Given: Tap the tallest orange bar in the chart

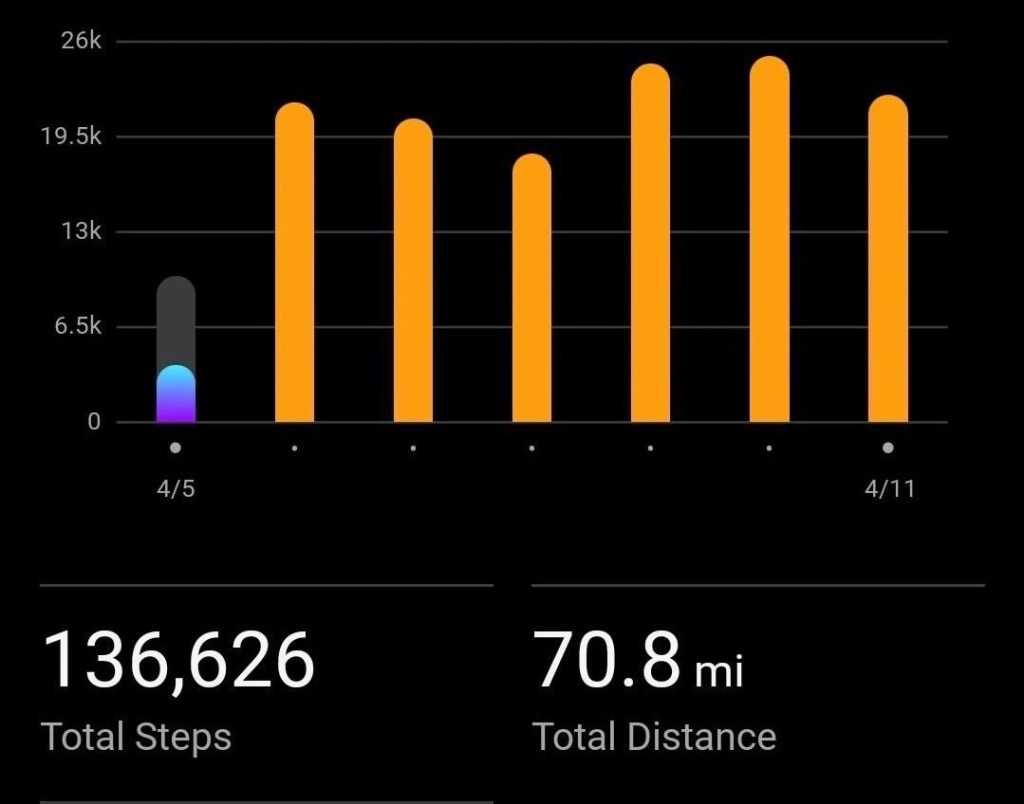Looking at the screenshot, I should pyautogui.click(x=769, y=240).
